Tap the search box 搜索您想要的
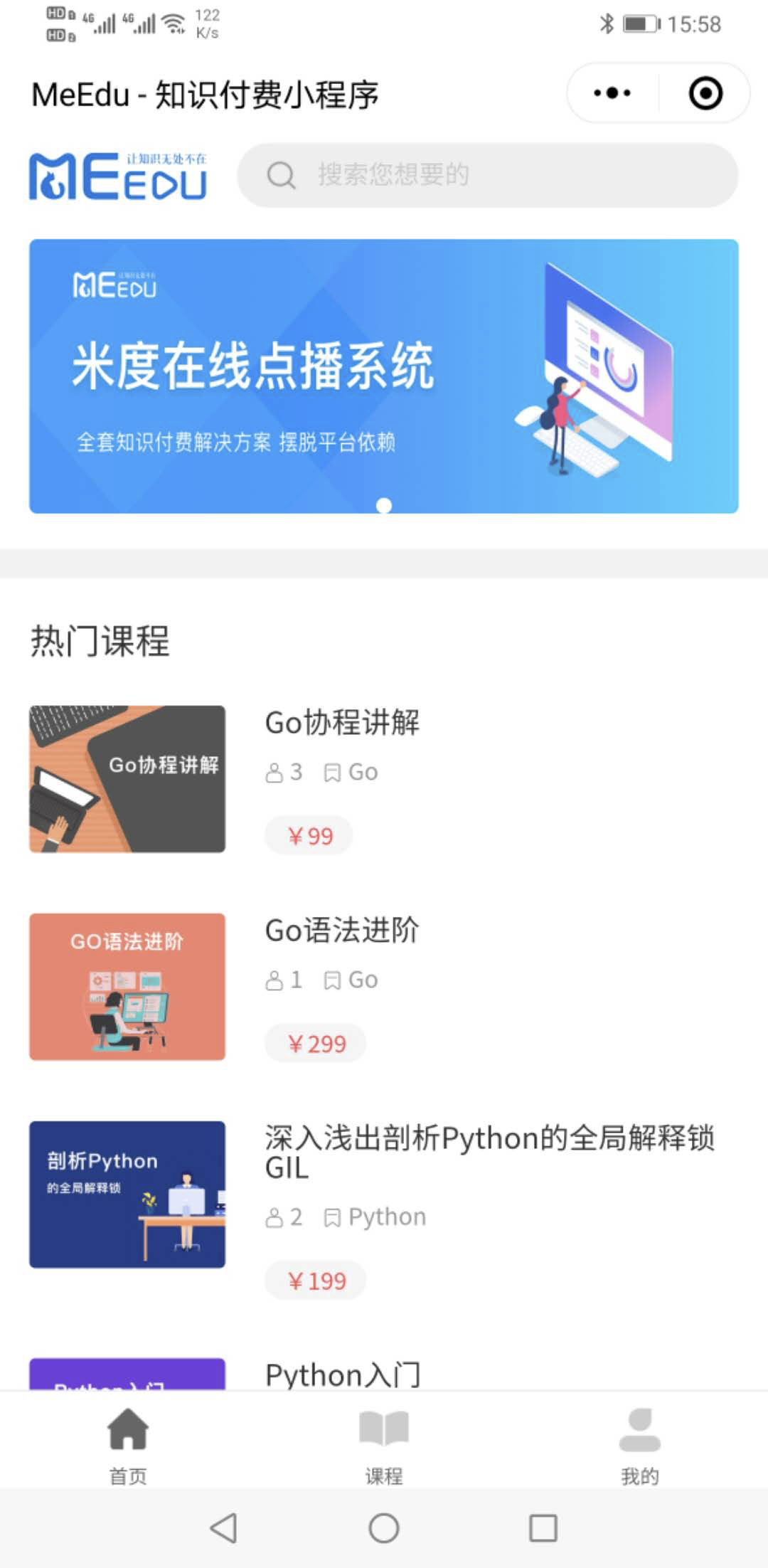This screenshot has height=1568, width=768. (488, 175)
